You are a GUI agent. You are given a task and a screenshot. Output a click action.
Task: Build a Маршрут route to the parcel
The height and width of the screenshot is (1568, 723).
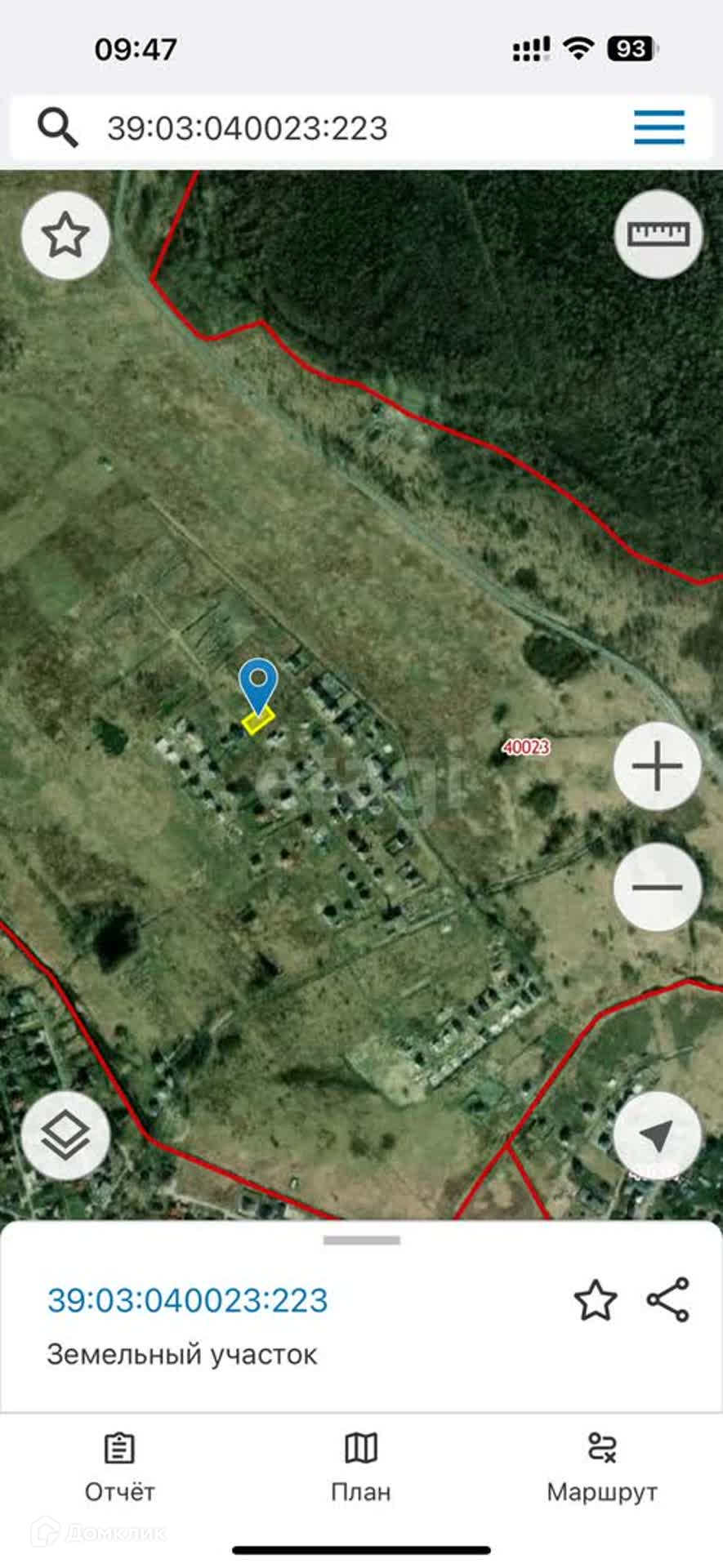tap(602, 1468)
